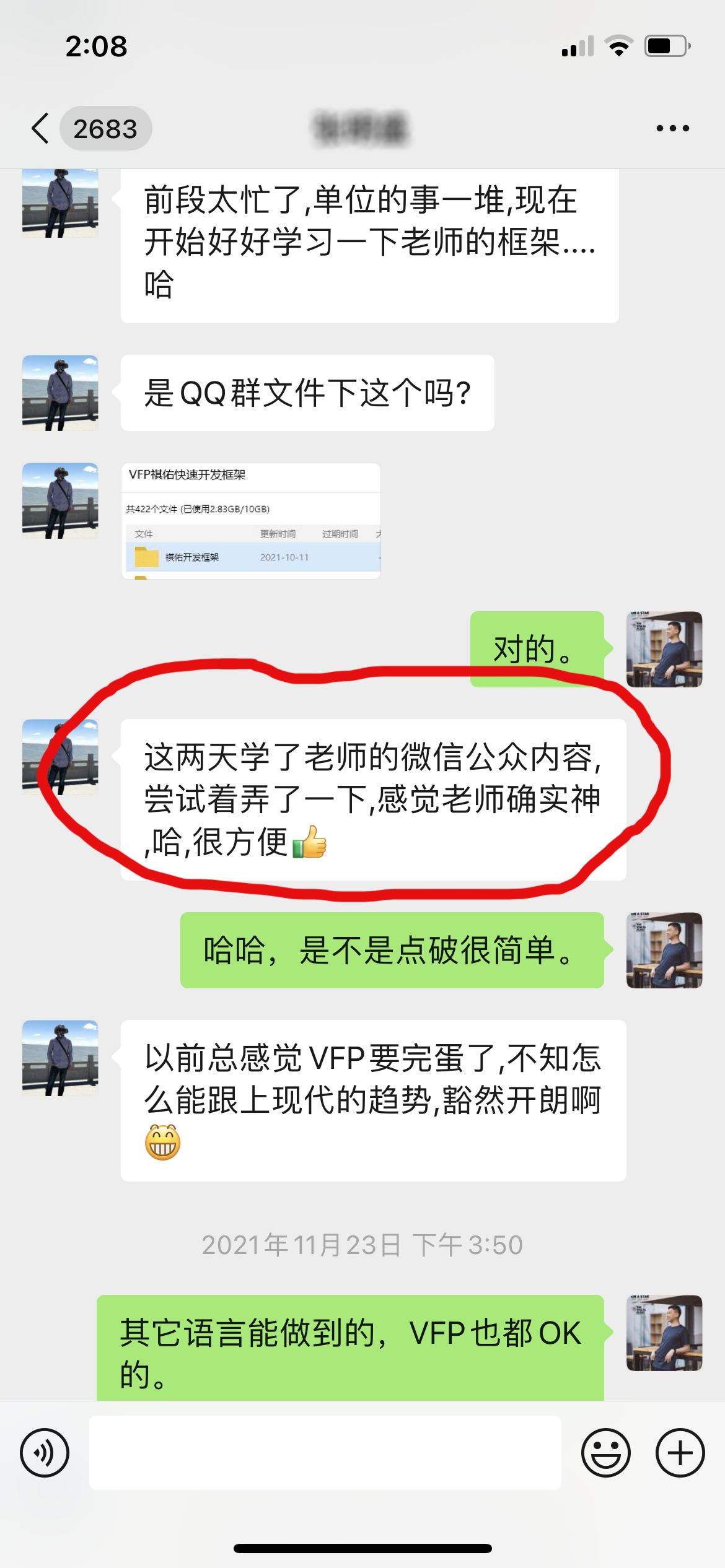Switch to voice message input
This screenshot has height=1568, width=725.
coord(45,1452)
